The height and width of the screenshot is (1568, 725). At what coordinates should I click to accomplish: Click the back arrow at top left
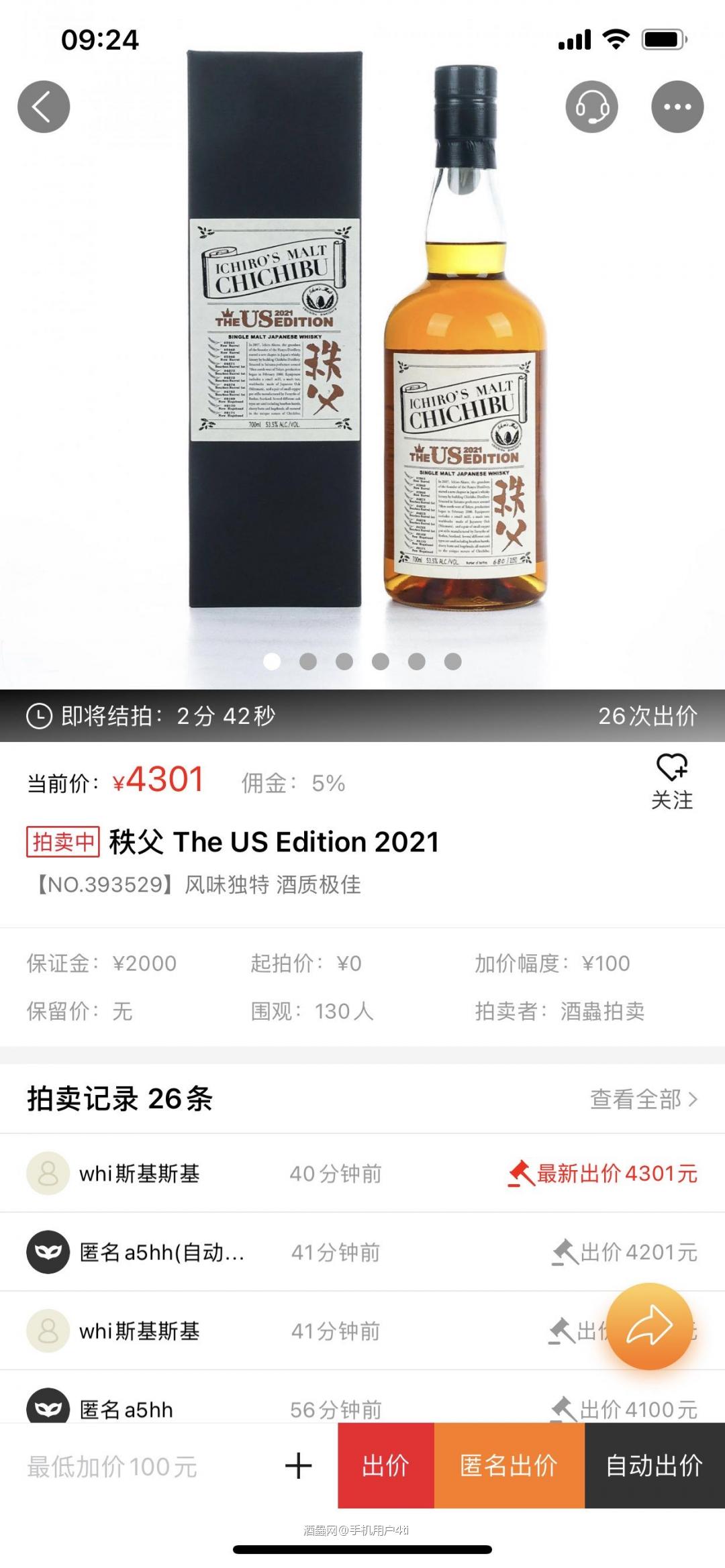pos(44,106)
